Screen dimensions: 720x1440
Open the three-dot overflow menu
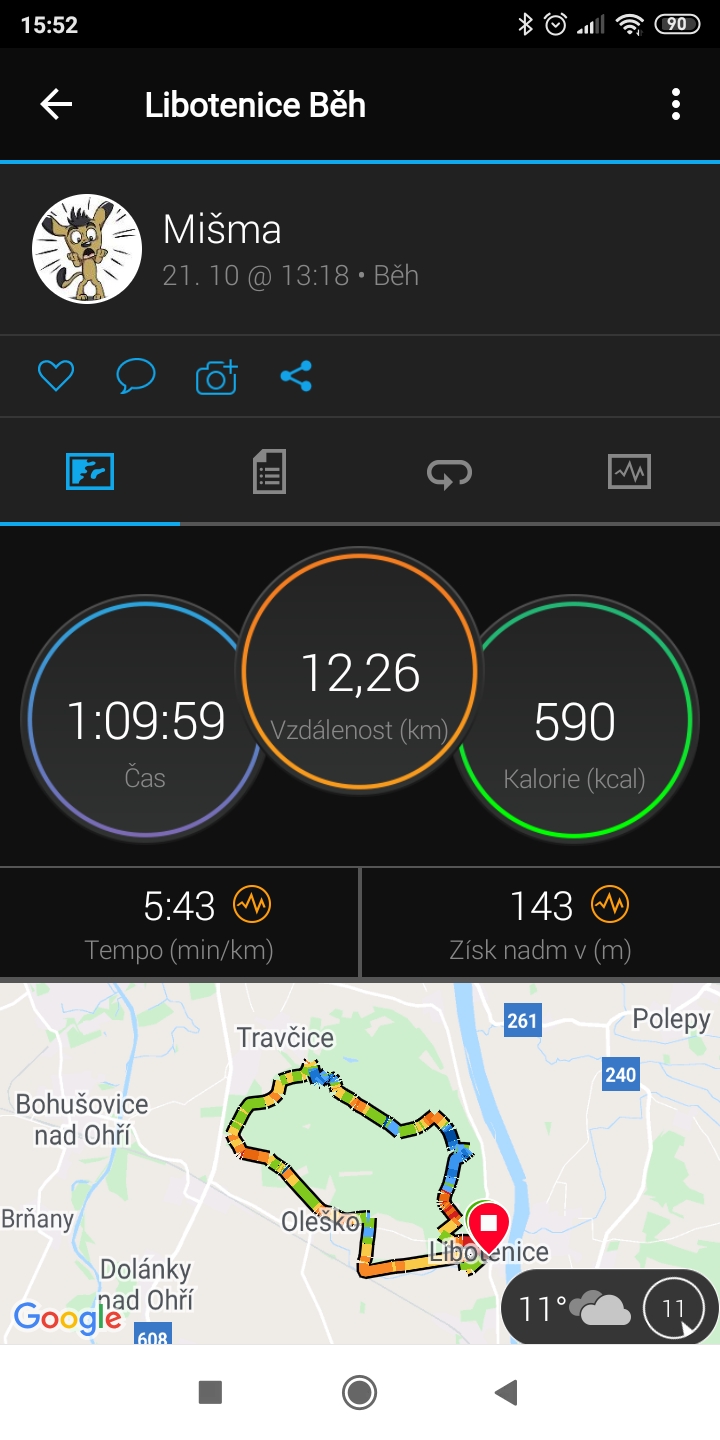(x=676, y=104)
